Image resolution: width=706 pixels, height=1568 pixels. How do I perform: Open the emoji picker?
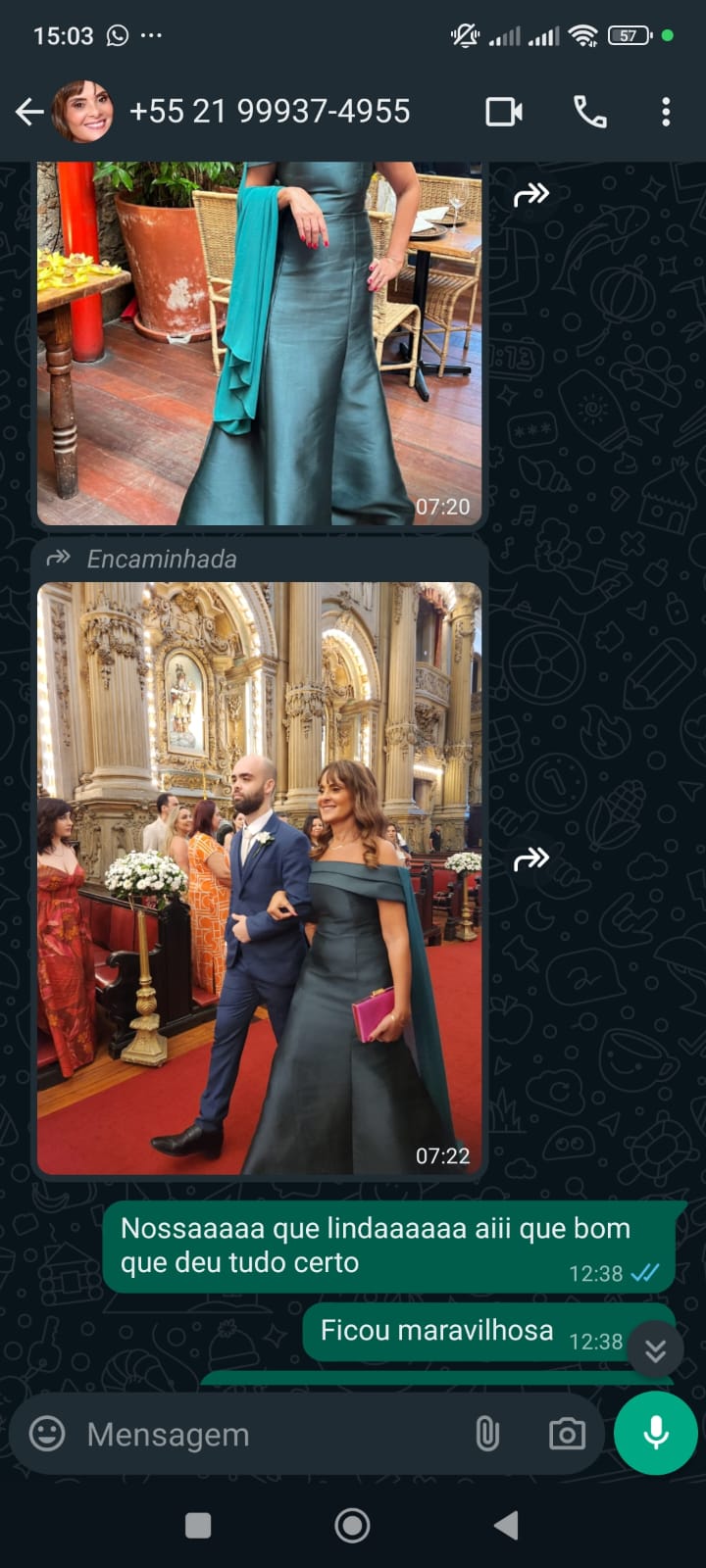coord(47,1434)
